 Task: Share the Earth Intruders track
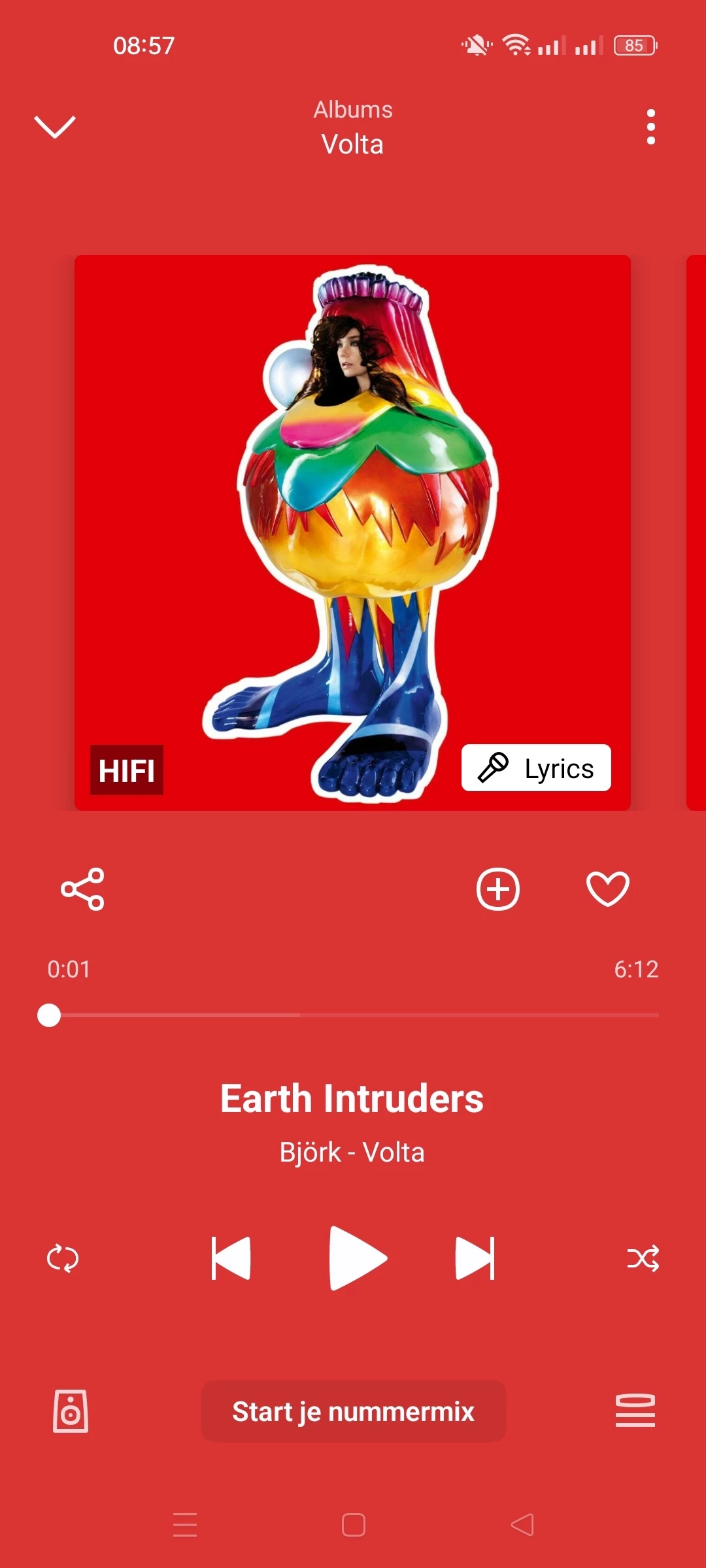[82, 889]
